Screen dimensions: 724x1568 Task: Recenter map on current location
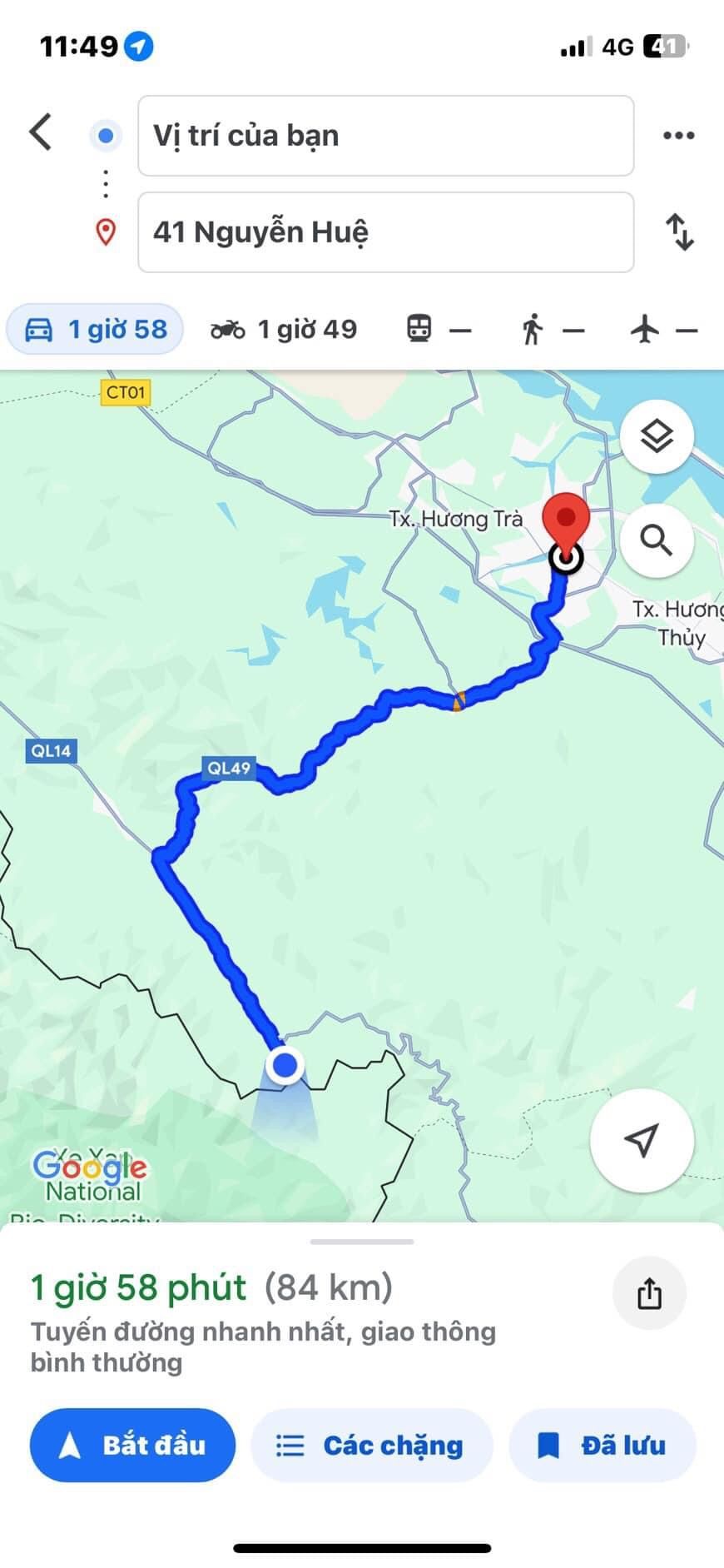pos(642,1140)
